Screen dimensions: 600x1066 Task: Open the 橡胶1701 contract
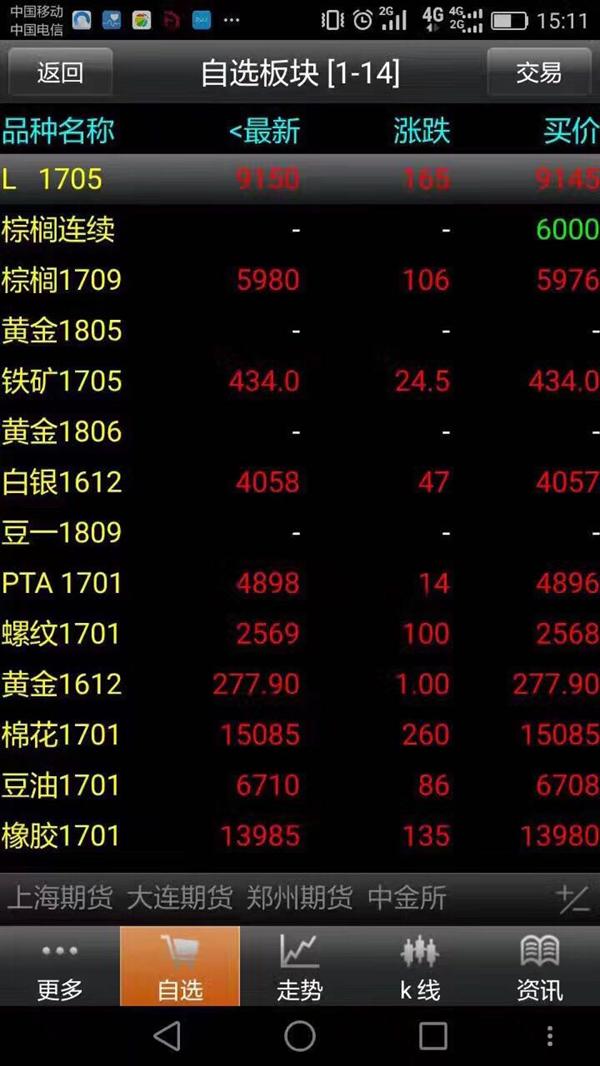pyautogui.click(x=300, y=836)
